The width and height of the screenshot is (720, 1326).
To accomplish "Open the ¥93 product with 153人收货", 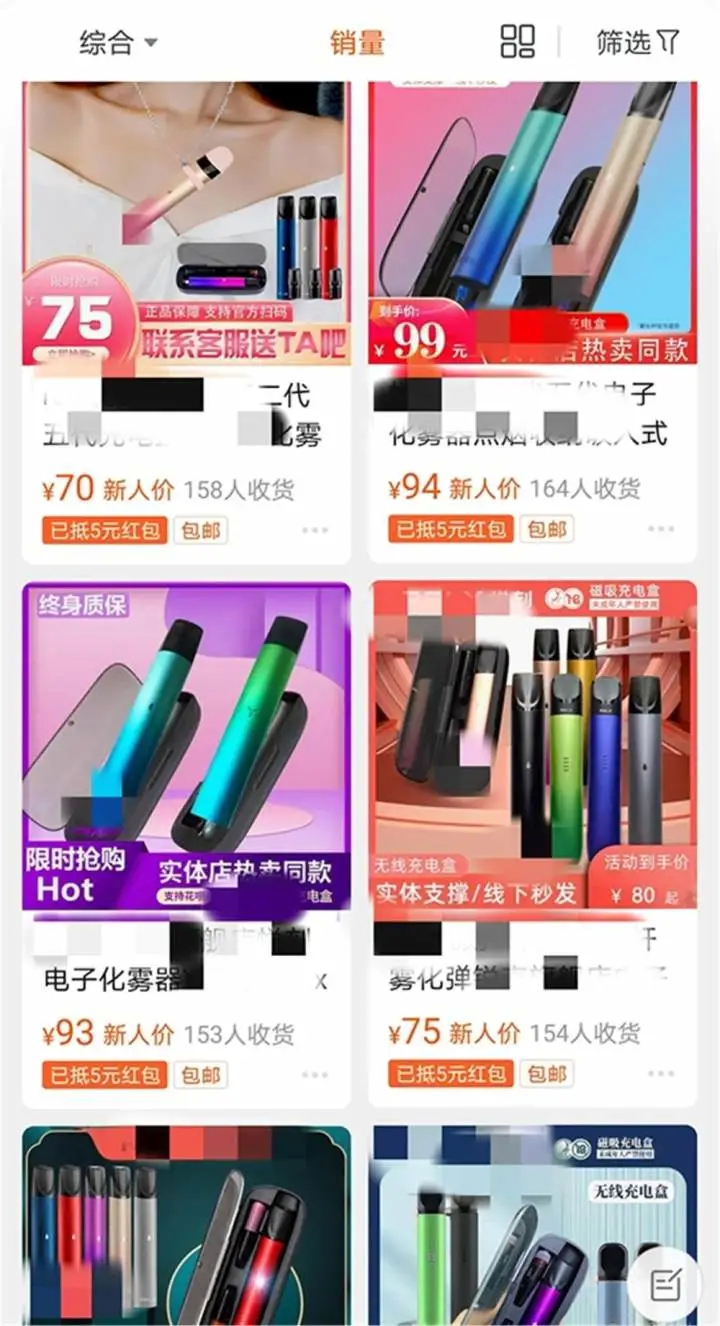I will click(187, 845).
